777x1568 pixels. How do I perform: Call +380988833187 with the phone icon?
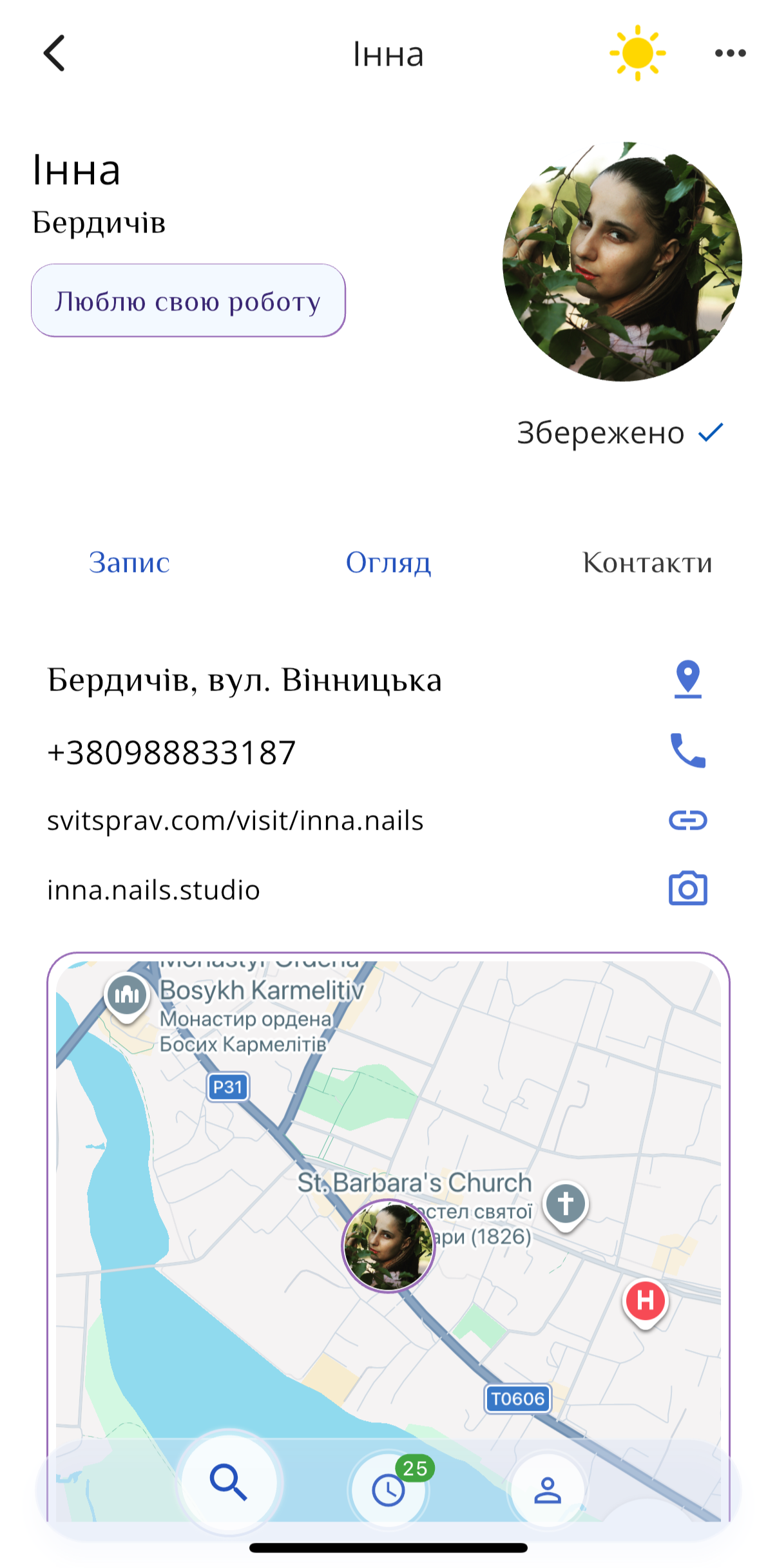pos(687,751)
